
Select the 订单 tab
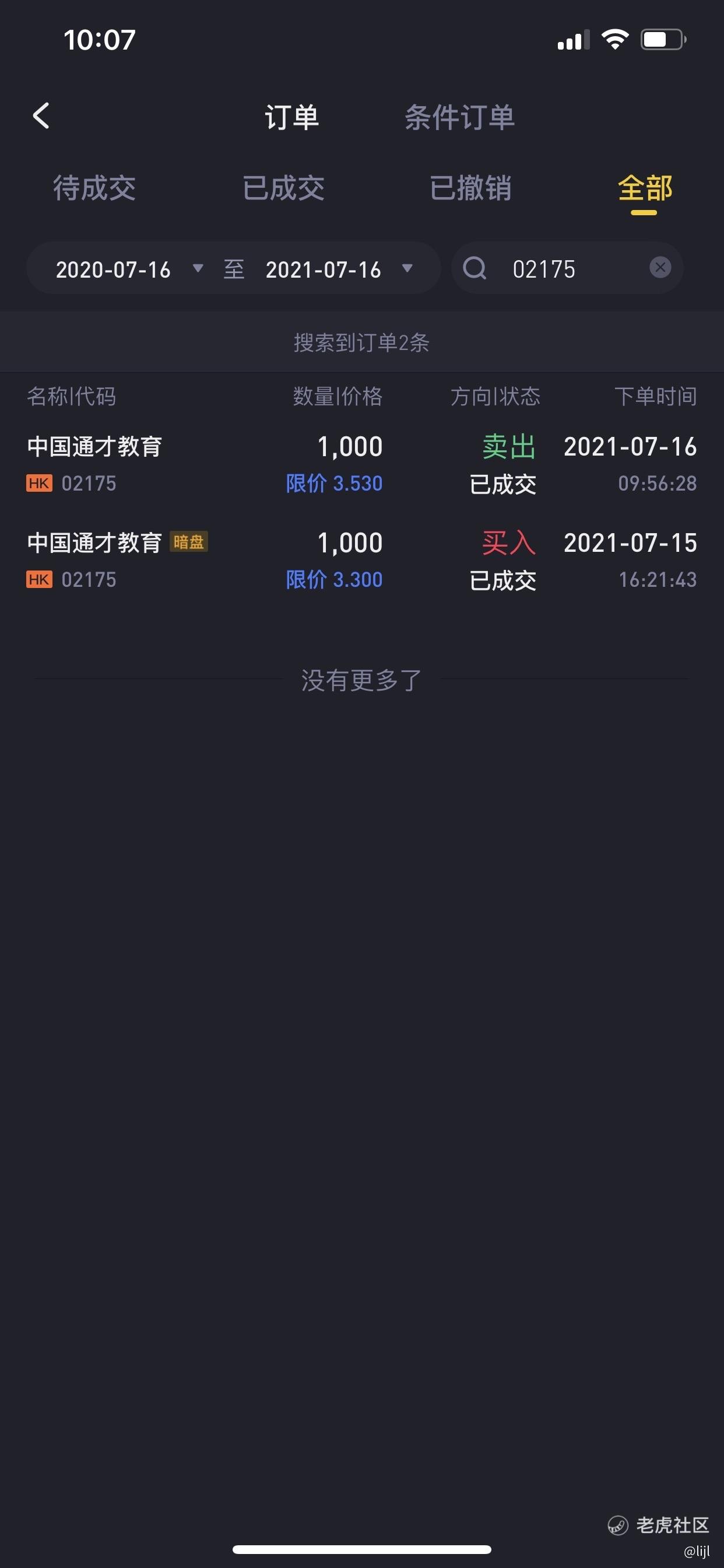pyautogui.click(x=291, y=117)
